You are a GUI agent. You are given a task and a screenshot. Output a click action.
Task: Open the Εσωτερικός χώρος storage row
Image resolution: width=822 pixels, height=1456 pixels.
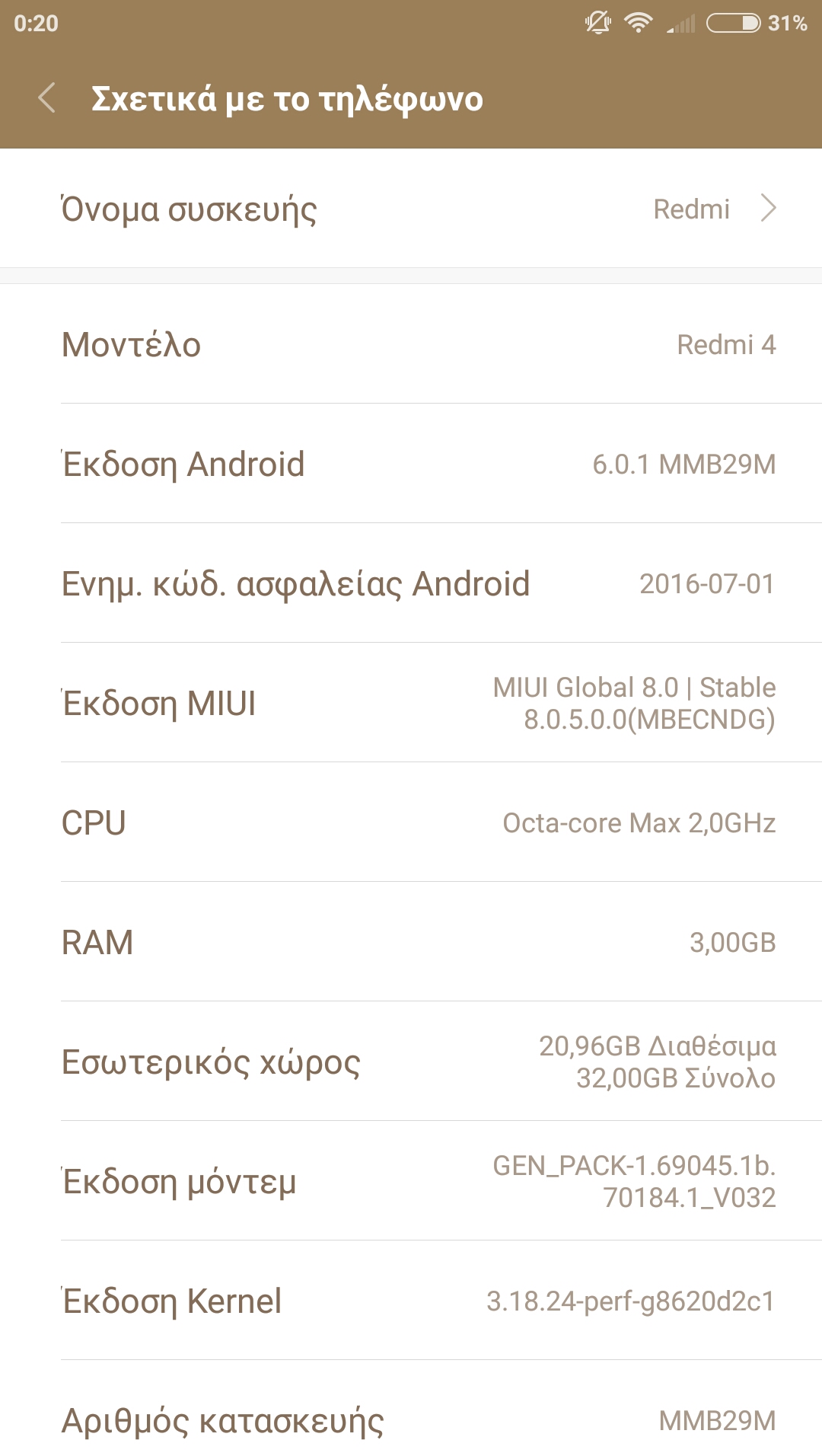(411, 1062)
